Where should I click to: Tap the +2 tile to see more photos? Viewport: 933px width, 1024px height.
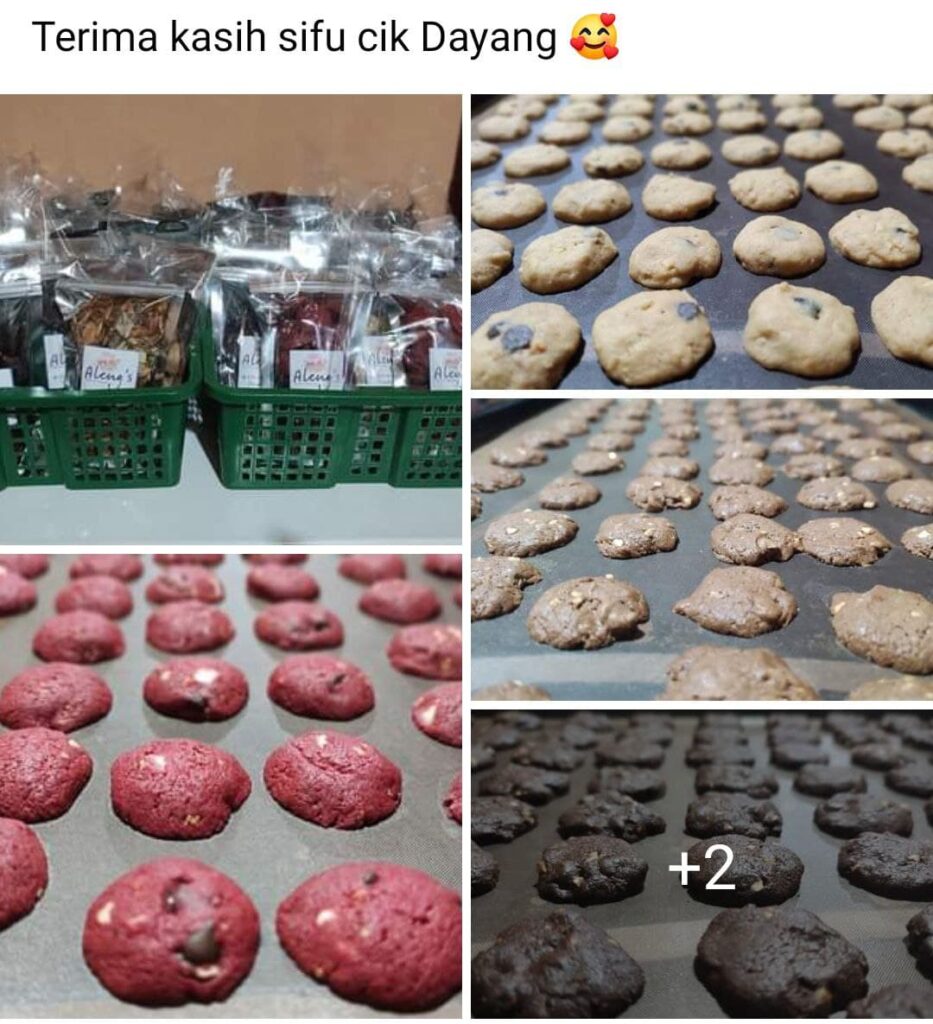[x=701, y=866]
